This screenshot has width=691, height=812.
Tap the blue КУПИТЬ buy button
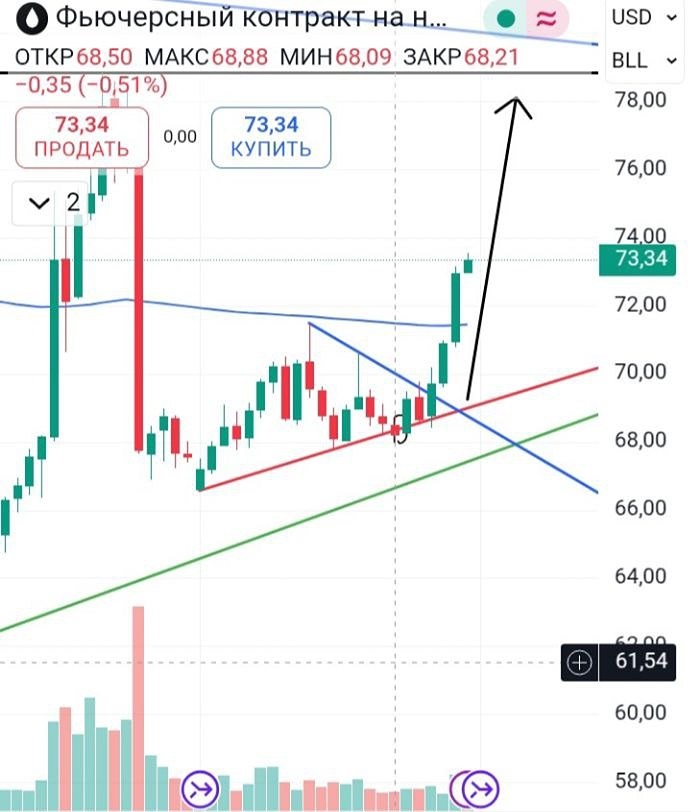(270, 137)
